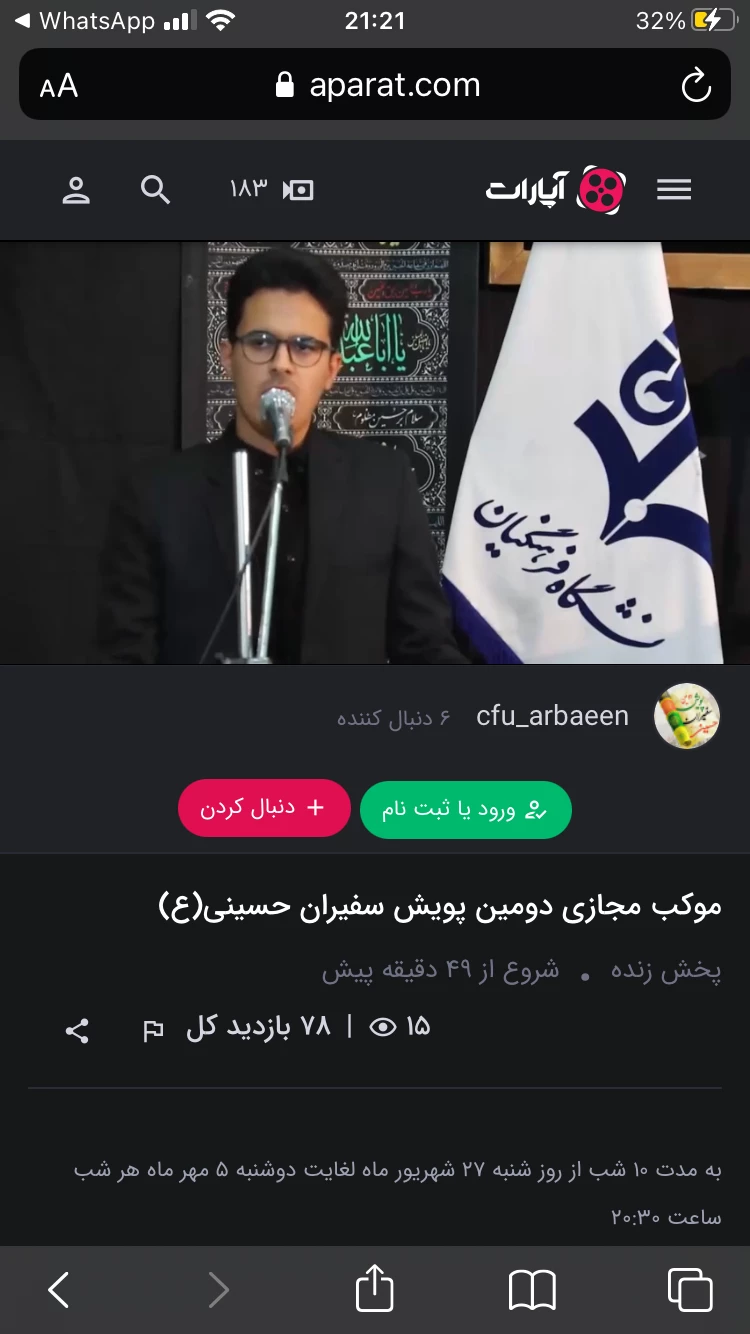This screenshot has height=1334, width=750.
Task: Open the live broadcasts camera icon
Action: coord(298,190)
